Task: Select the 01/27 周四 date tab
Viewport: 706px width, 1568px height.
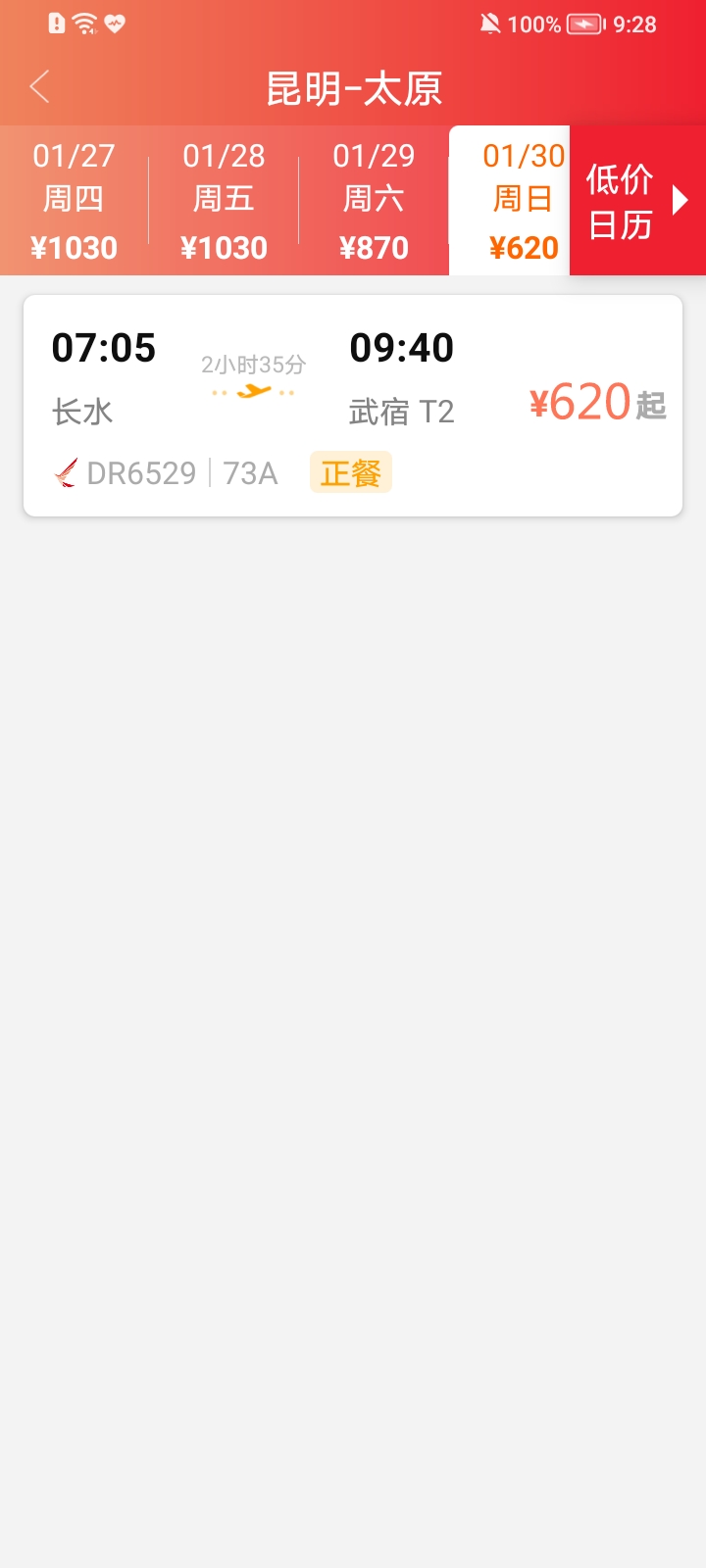Action: [74, 199]
